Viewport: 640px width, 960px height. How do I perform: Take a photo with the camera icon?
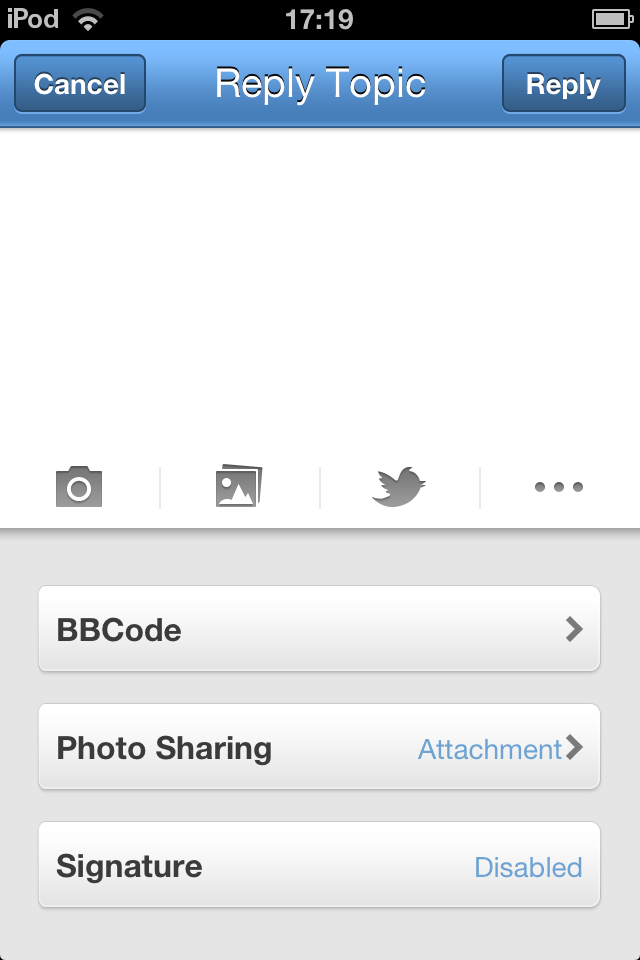[x=79, y=487]
